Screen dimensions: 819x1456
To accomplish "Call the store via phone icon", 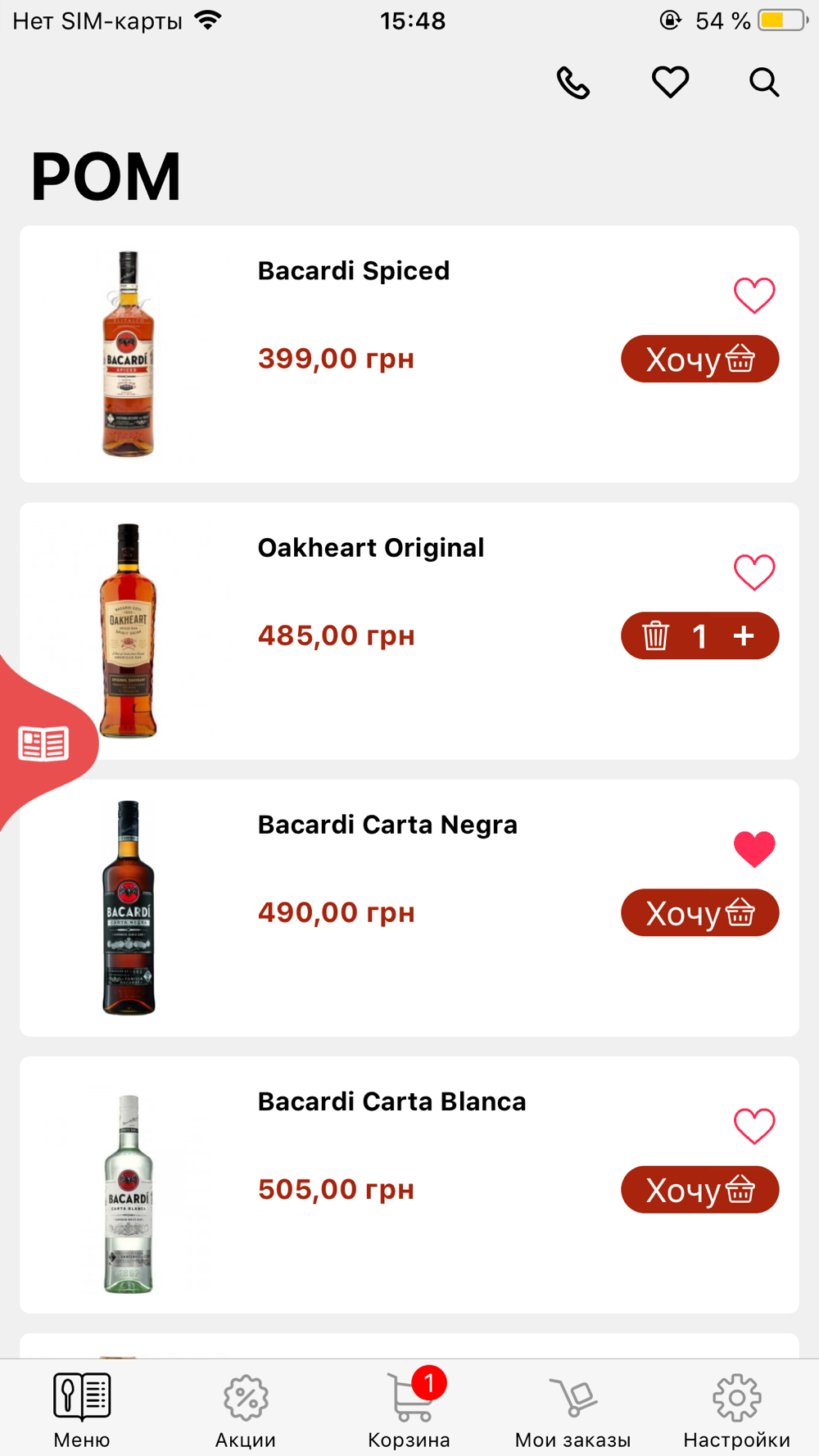I will tap(573, 83).
